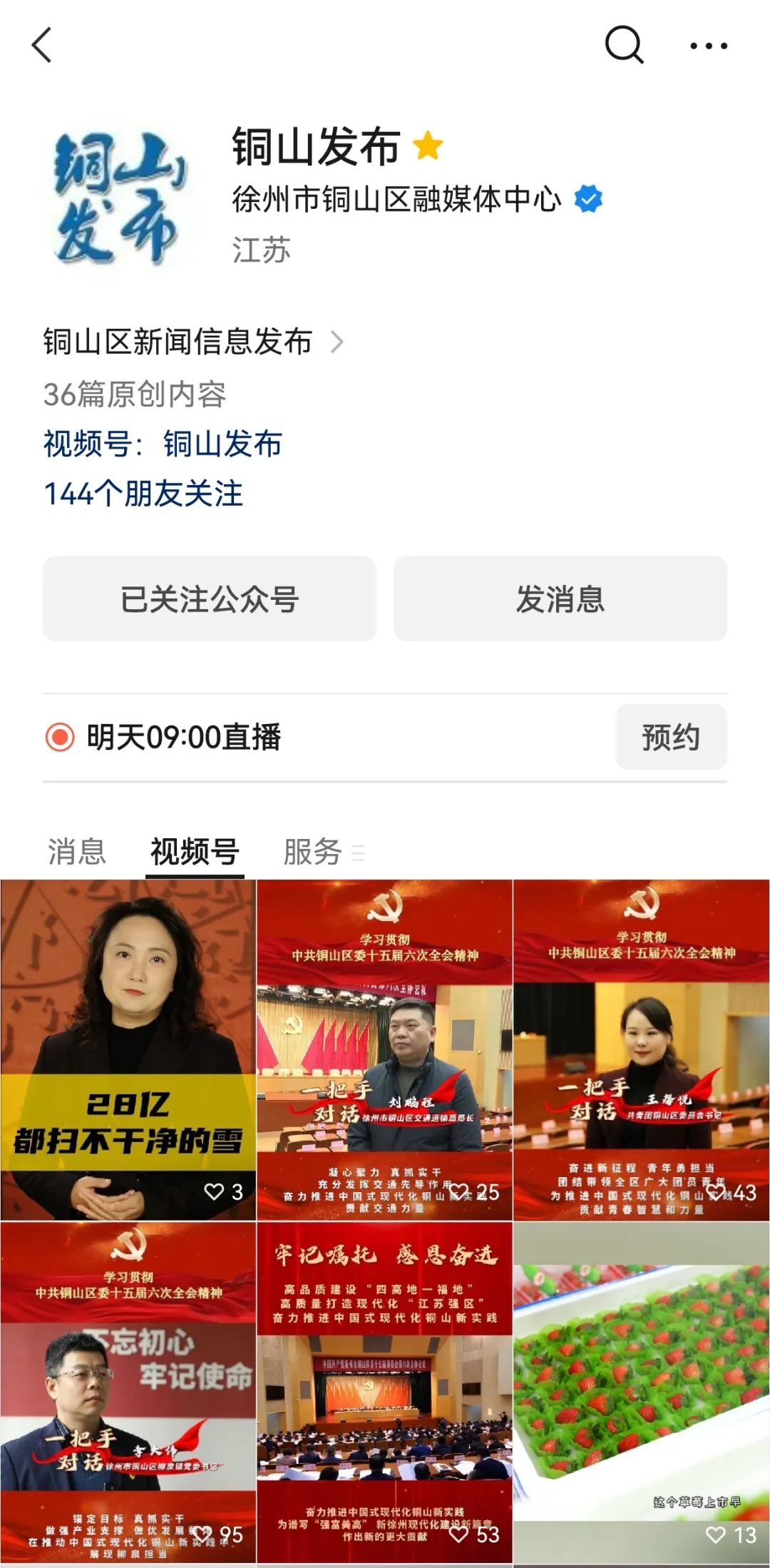Select the 视频号 tab
Screen dimensions: 770x1568
195,851
